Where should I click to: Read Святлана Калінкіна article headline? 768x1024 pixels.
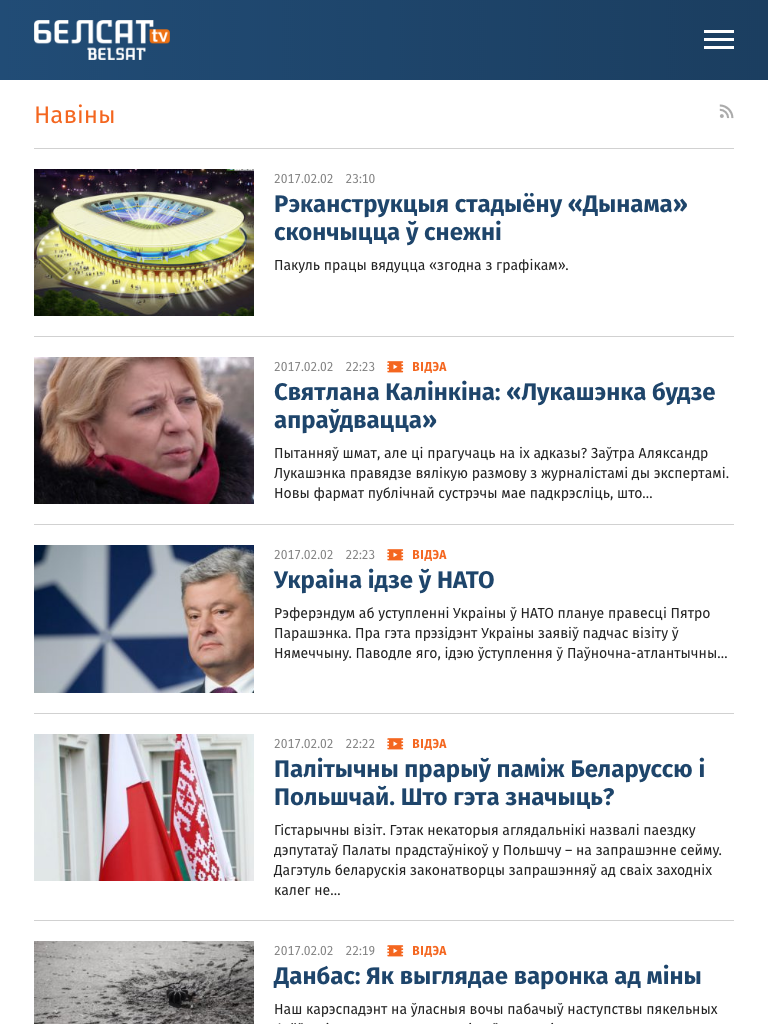tap(494, 406)
